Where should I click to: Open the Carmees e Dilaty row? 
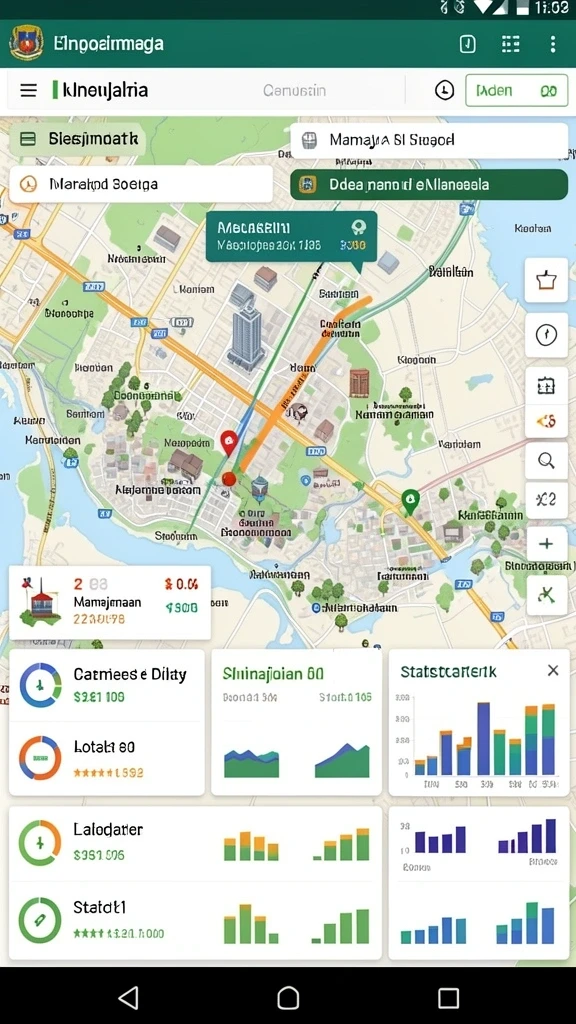(x=106, y=685)
